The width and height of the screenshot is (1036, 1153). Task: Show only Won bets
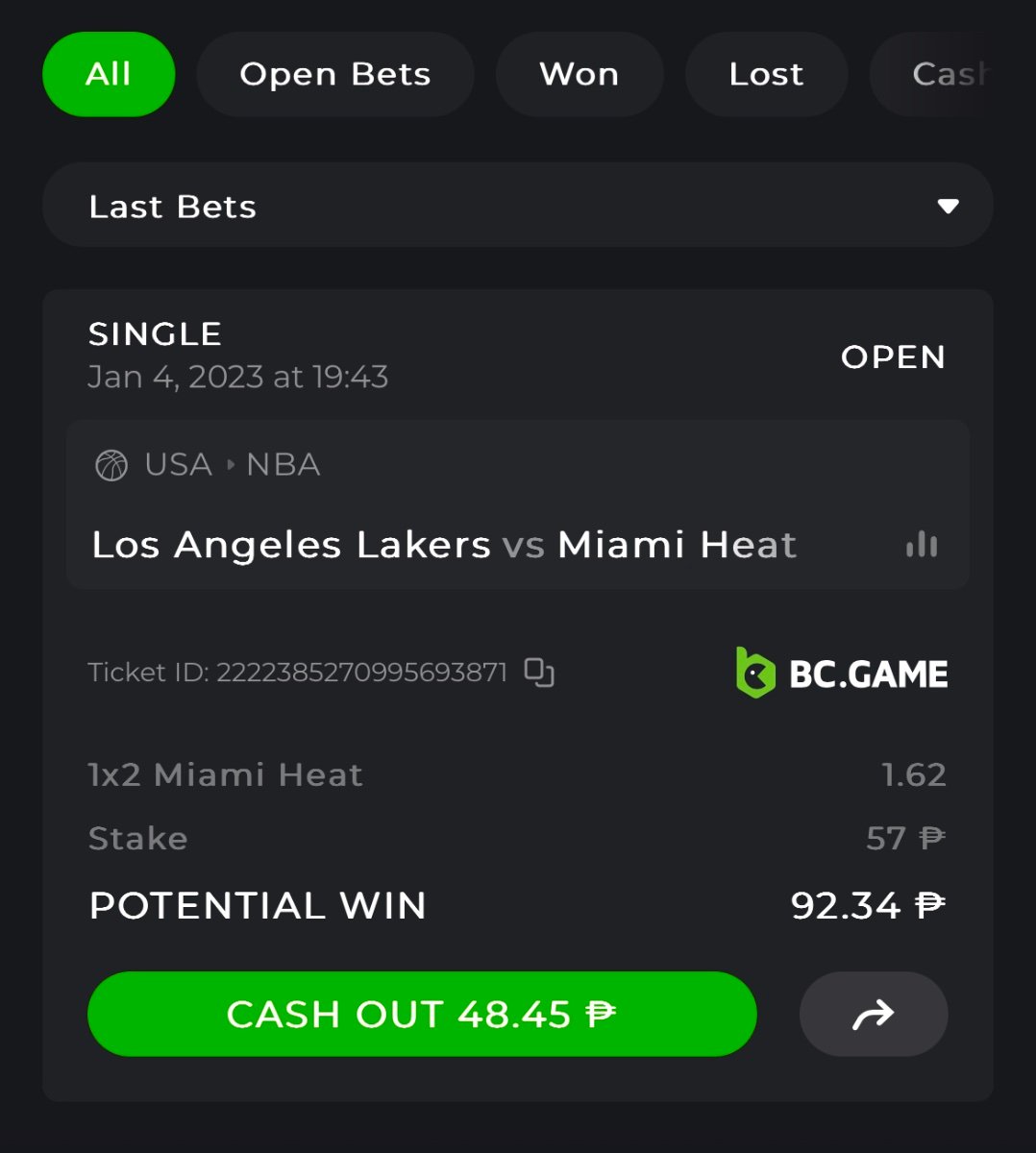579,74
